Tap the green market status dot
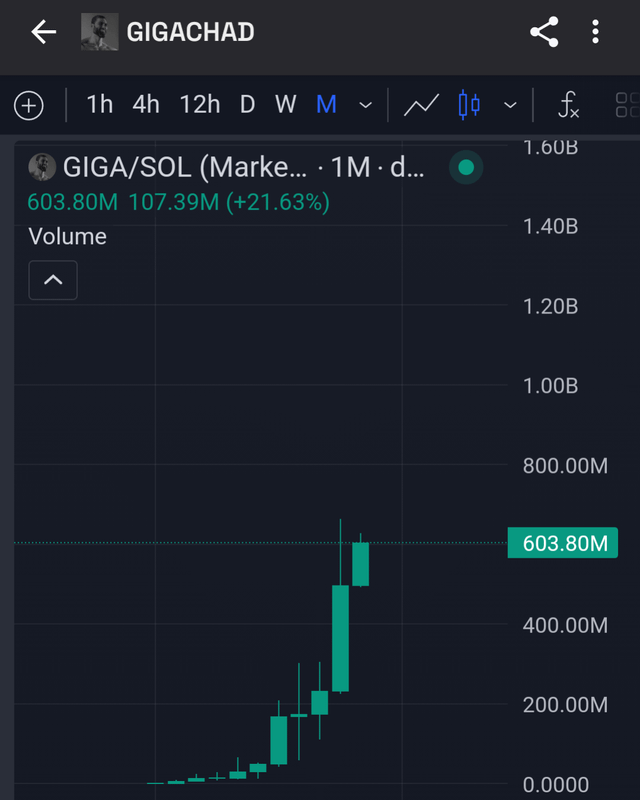Viewport: 640px width, 800px height. point(465,167)
